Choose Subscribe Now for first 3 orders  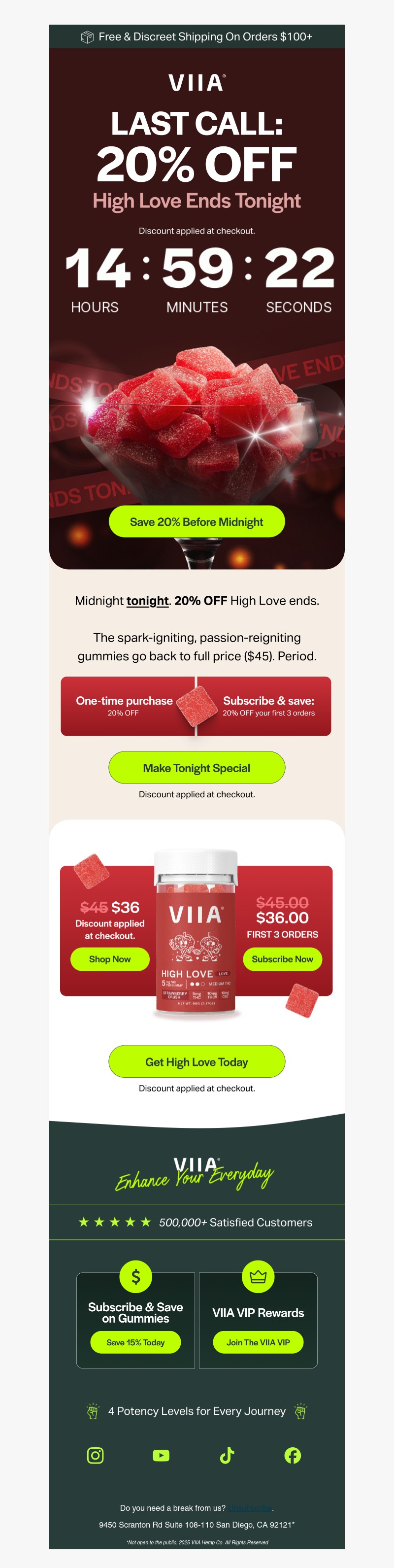coord(282,959)
